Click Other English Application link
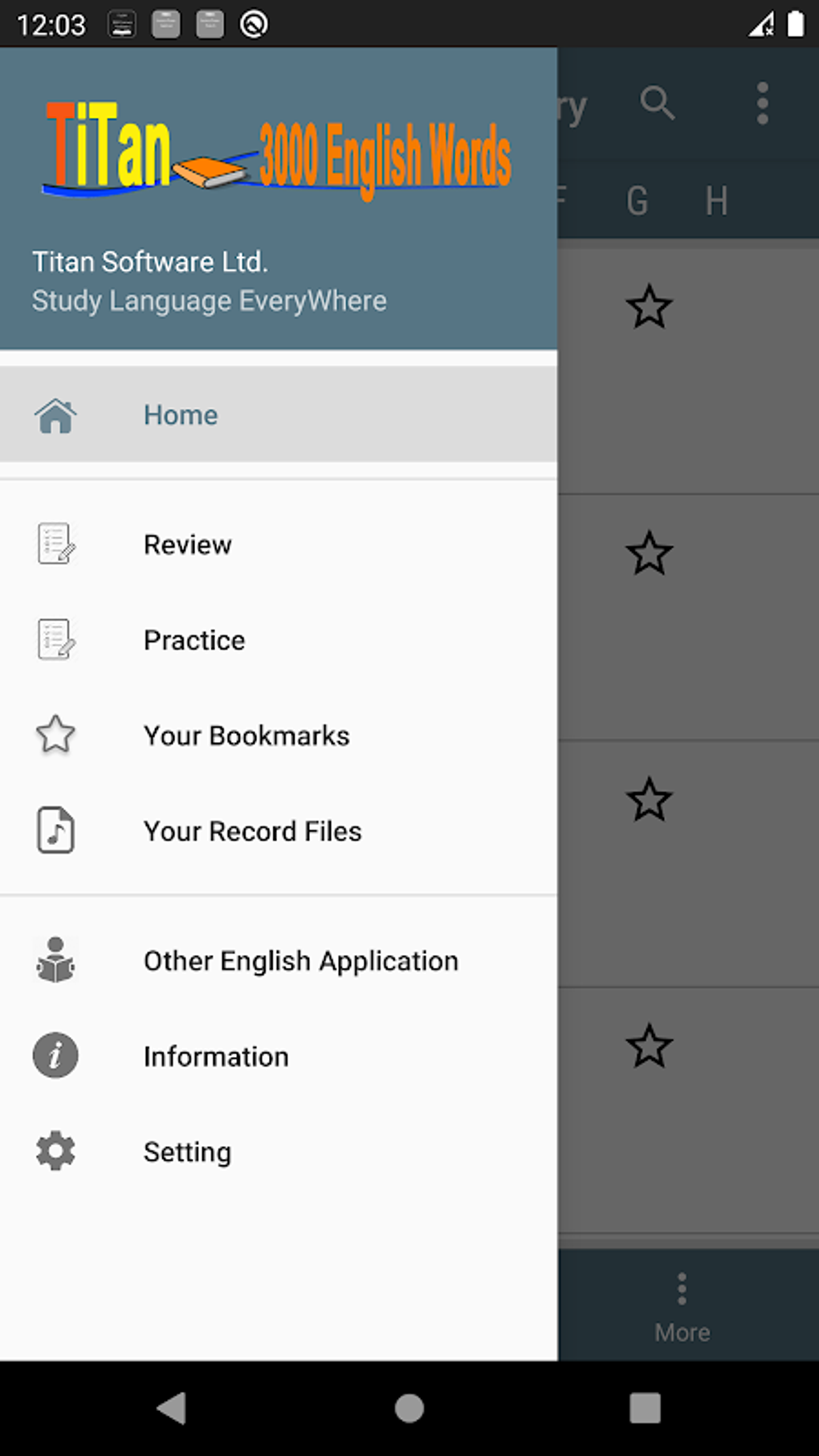Viewport: 819px width, 1456px height. pos(300,960)
